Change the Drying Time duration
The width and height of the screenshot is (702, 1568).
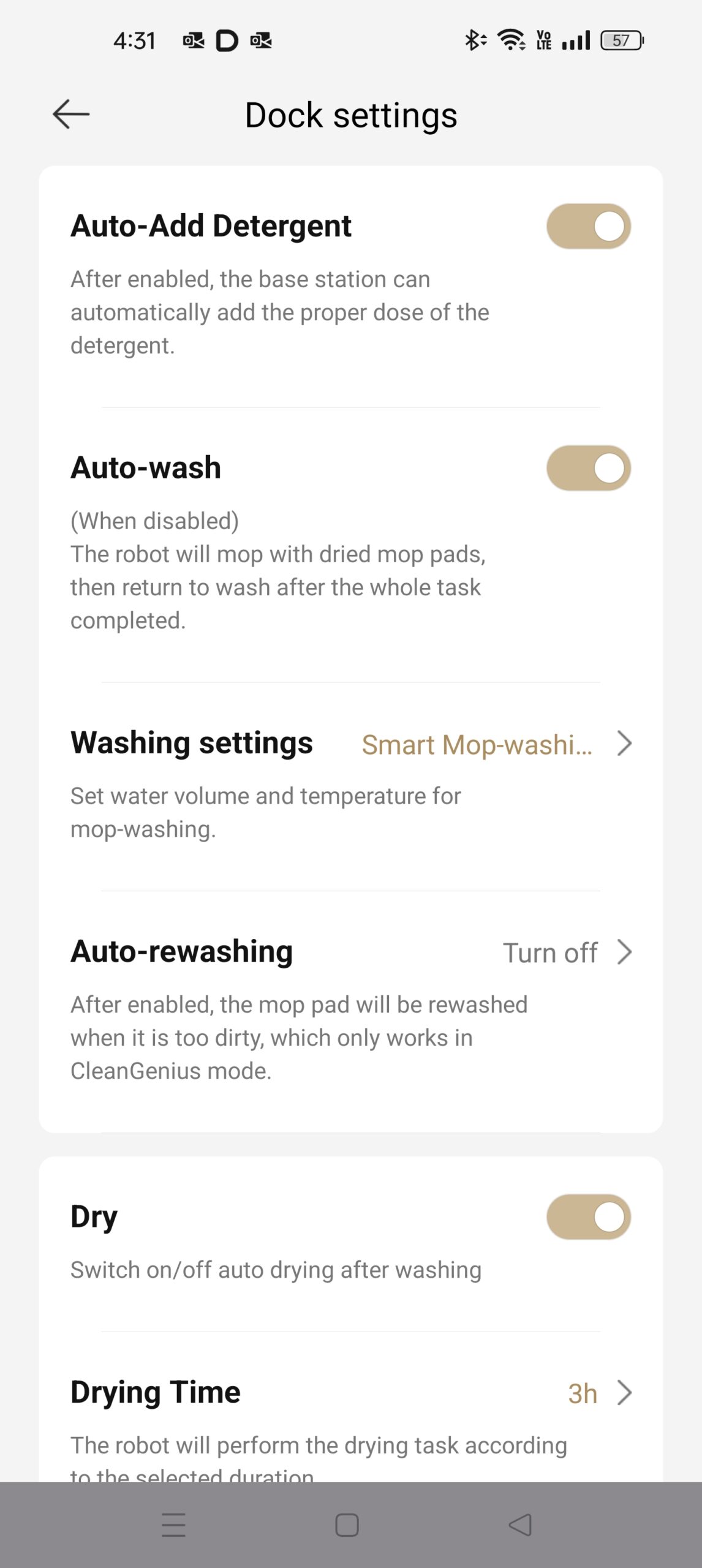pos(350,1393)
